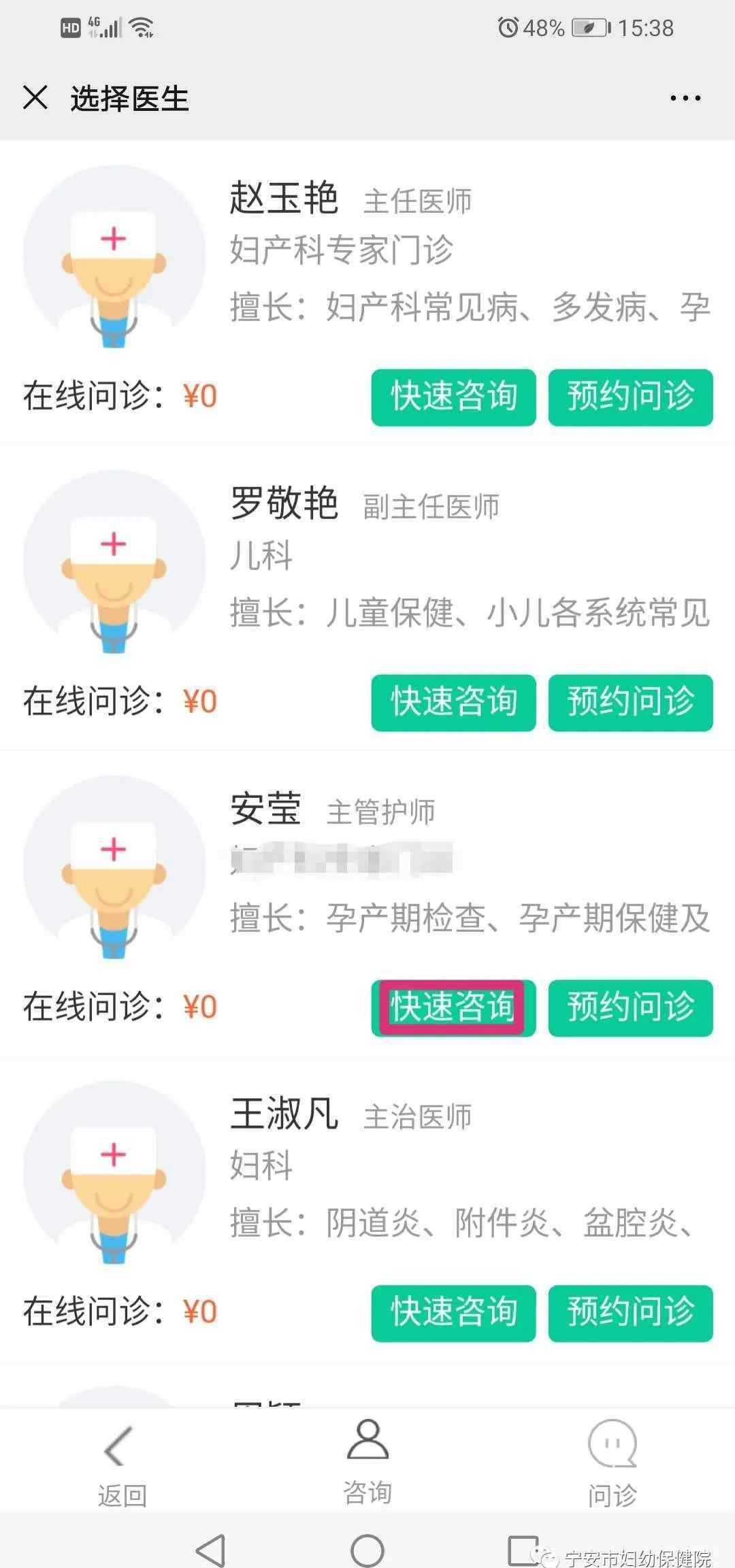The height and width of the screenshot is (1568, 735).
Task: Start 快速咨询 with 罗敬艳
Action: (453, 703)
